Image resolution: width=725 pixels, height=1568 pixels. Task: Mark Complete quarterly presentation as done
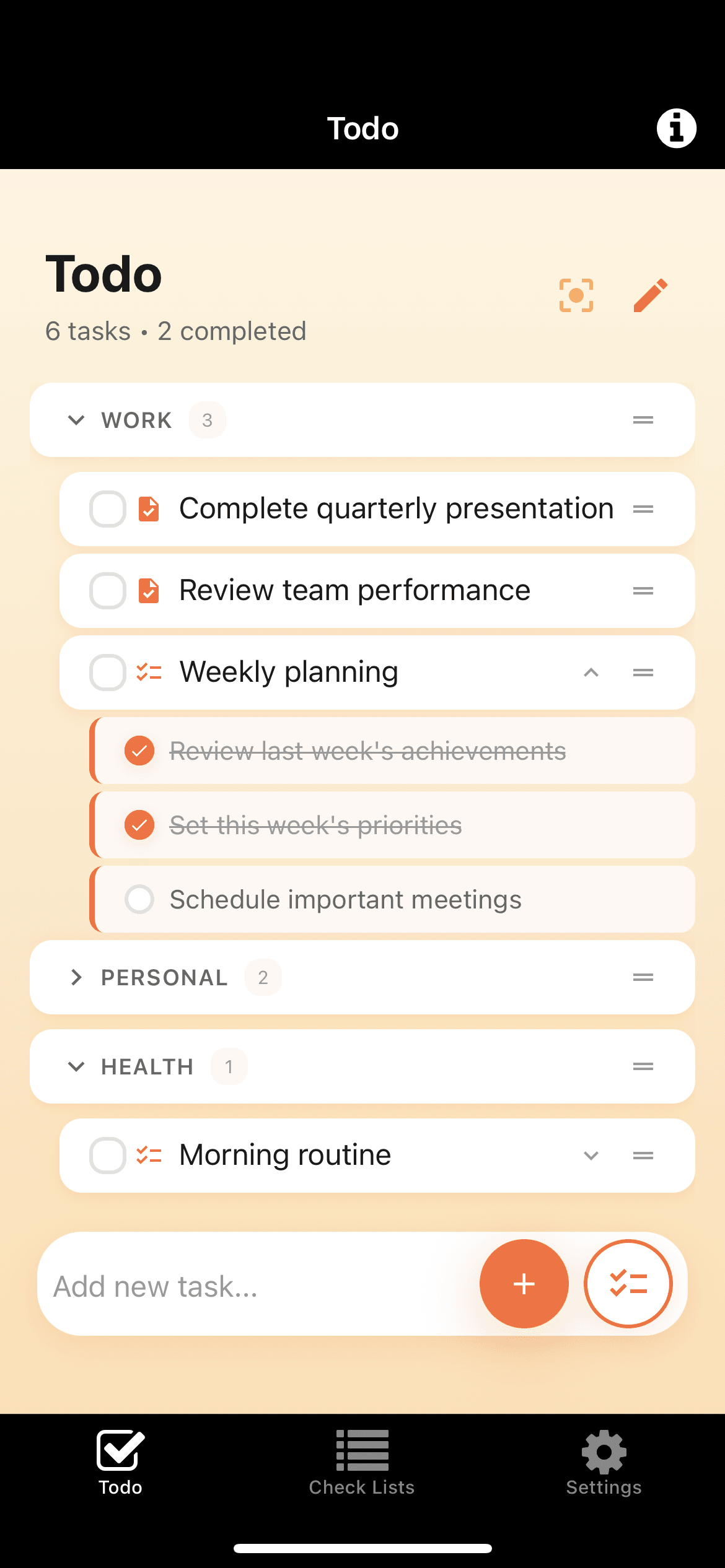click(107, 508)
